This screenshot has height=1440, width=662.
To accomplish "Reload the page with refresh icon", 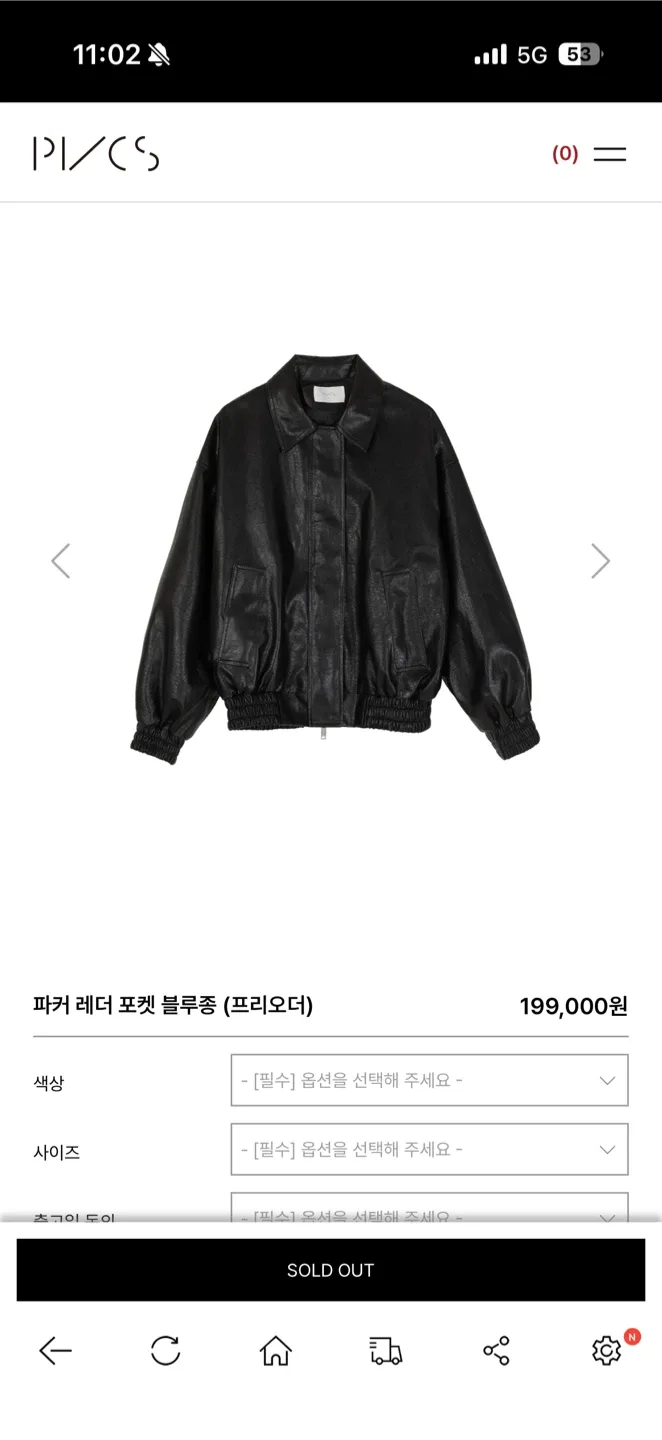I will (165, 1351).
